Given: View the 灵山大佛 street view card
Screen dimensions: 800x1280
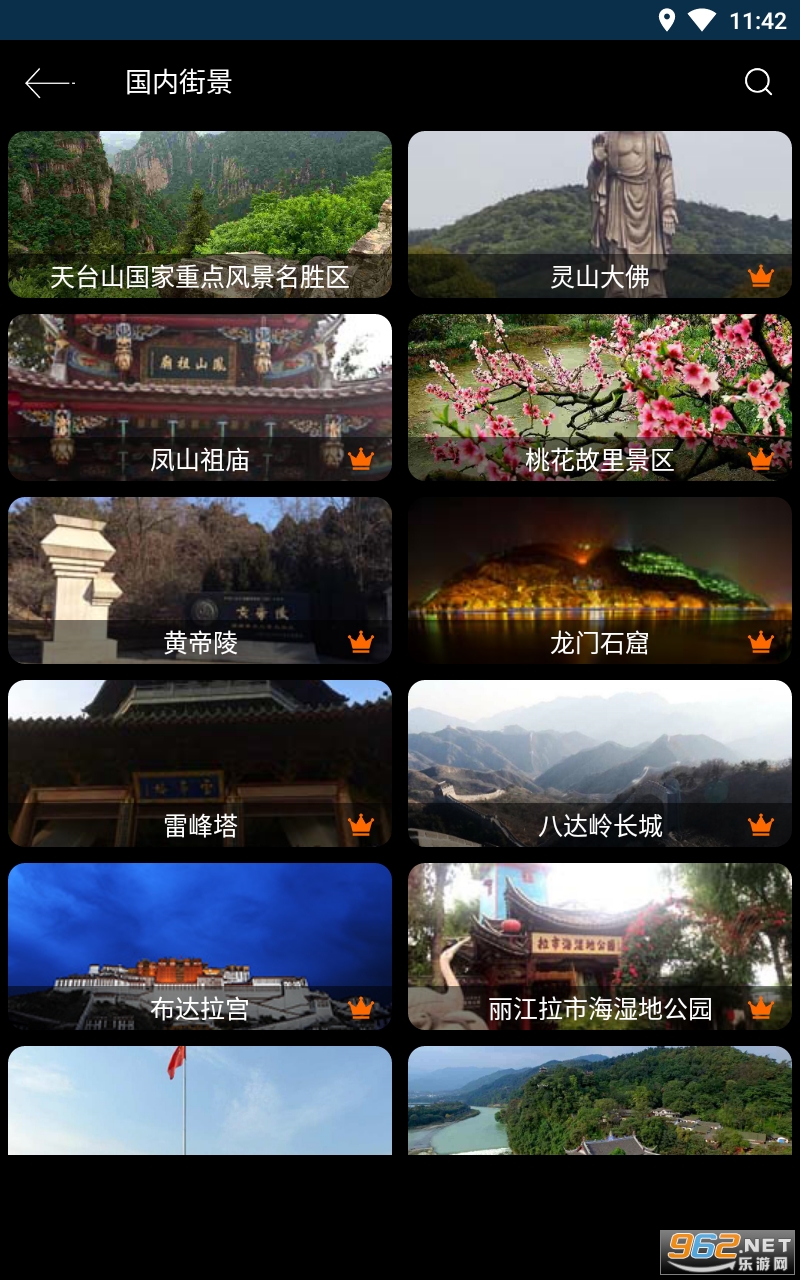Looking at the screenshot, I should click(600, 214).
